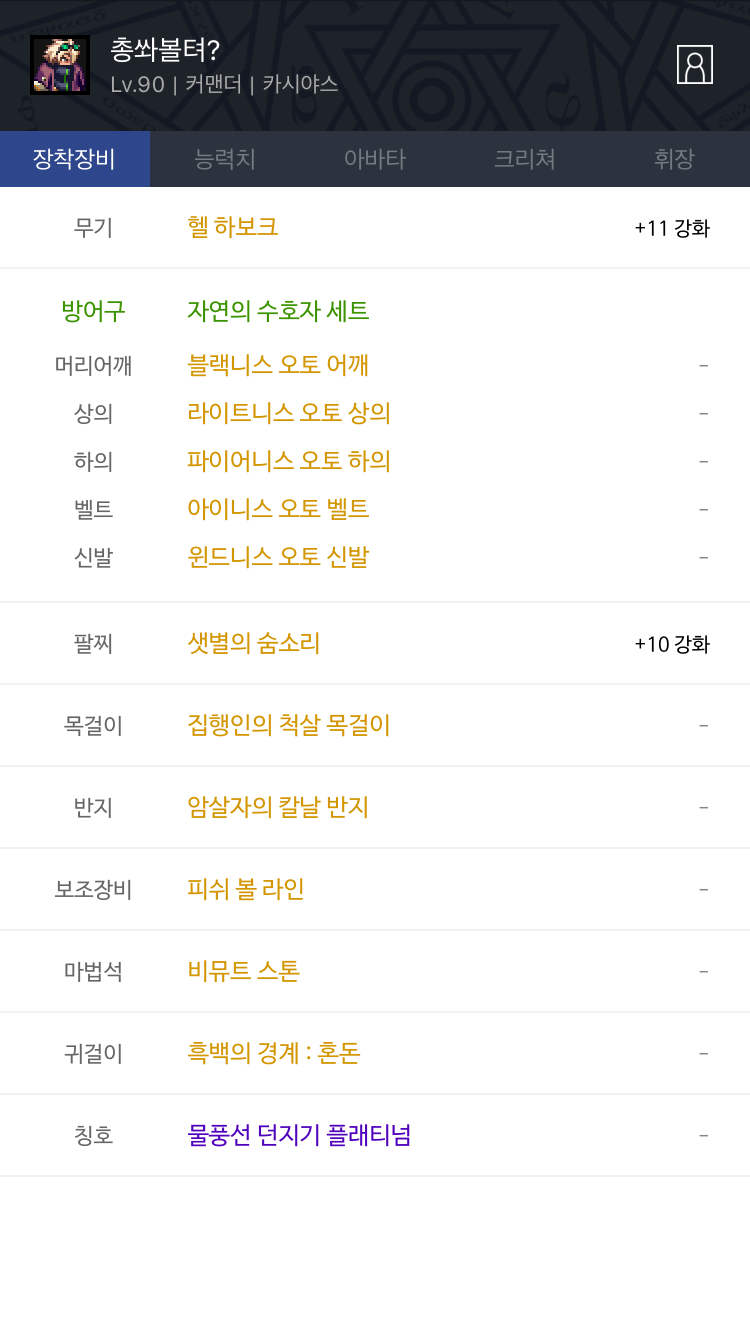Open the 자연의 수호자 세트 armor set
Image resolution: width=750 pixels, height=1334 pixels.
(x=278, y=311)
